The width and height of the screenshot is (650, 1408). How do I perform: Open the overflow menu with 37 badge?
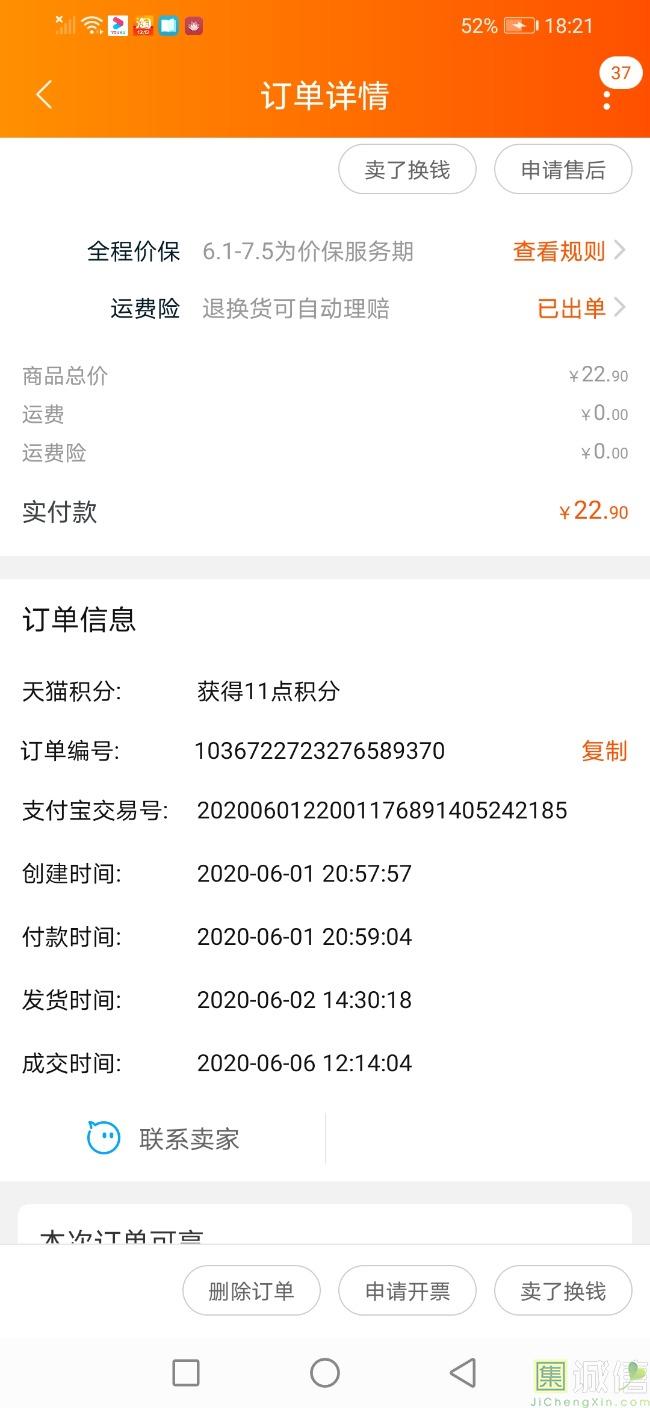click(607, 97)
